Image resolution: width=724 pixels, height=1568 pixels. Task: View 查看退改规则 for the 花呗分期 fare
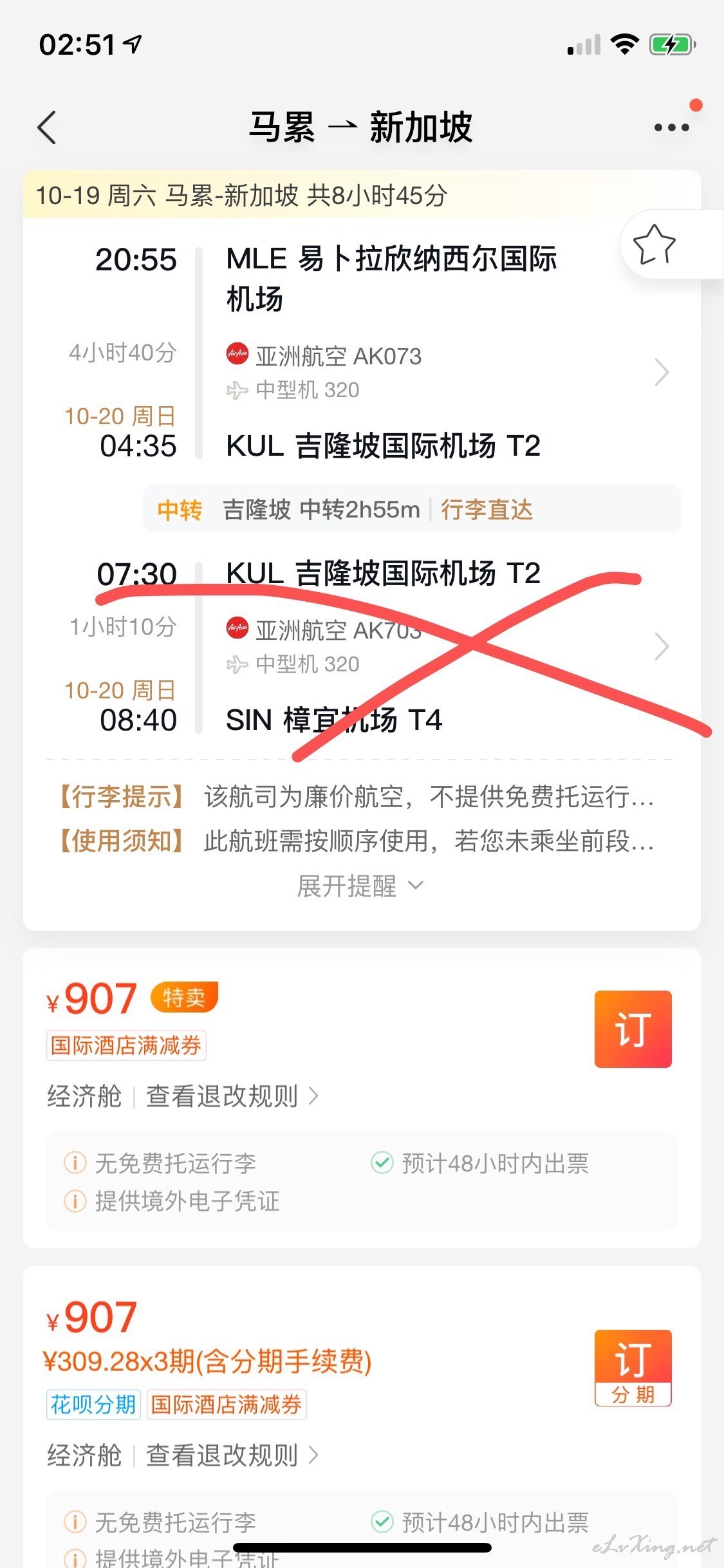point(232,1455)
